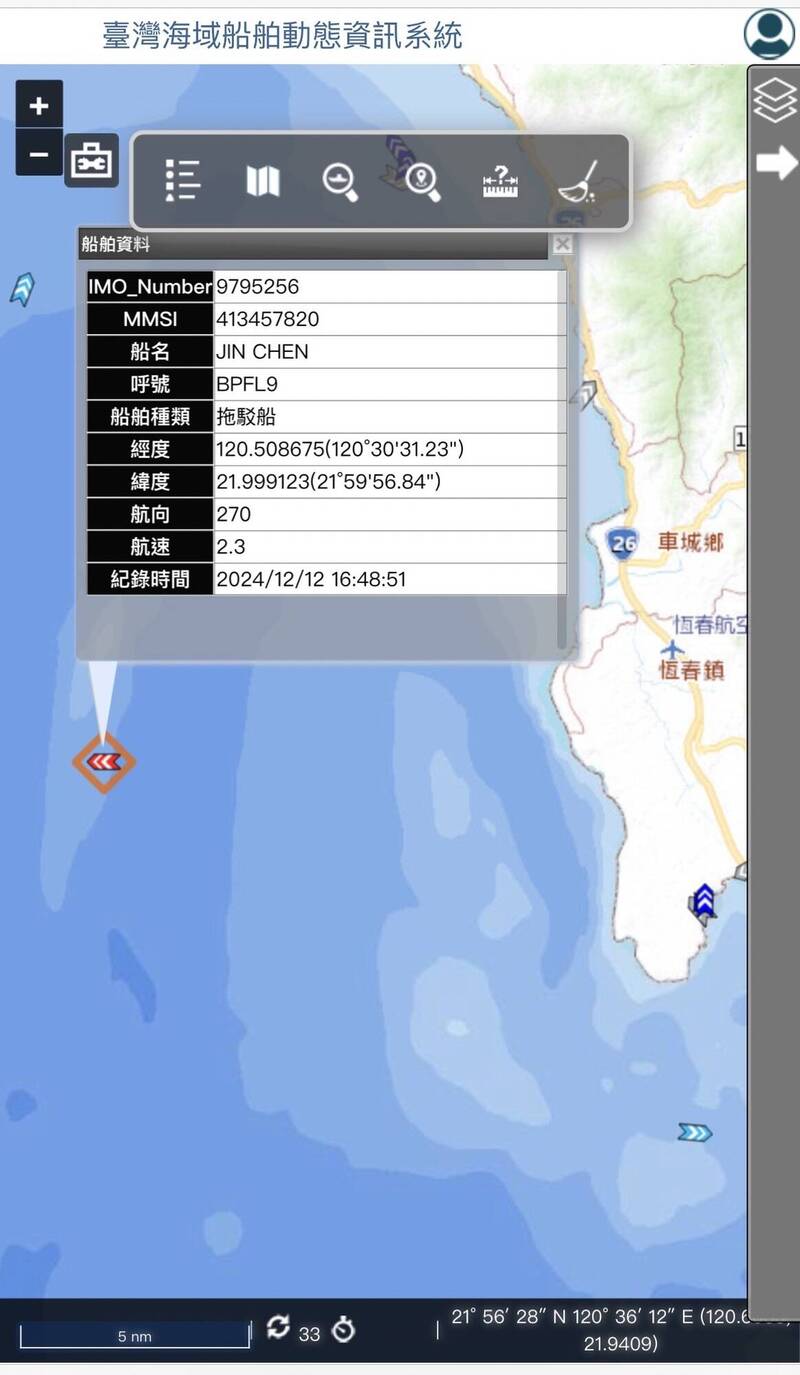Zoom in on the map

[39, 104]
